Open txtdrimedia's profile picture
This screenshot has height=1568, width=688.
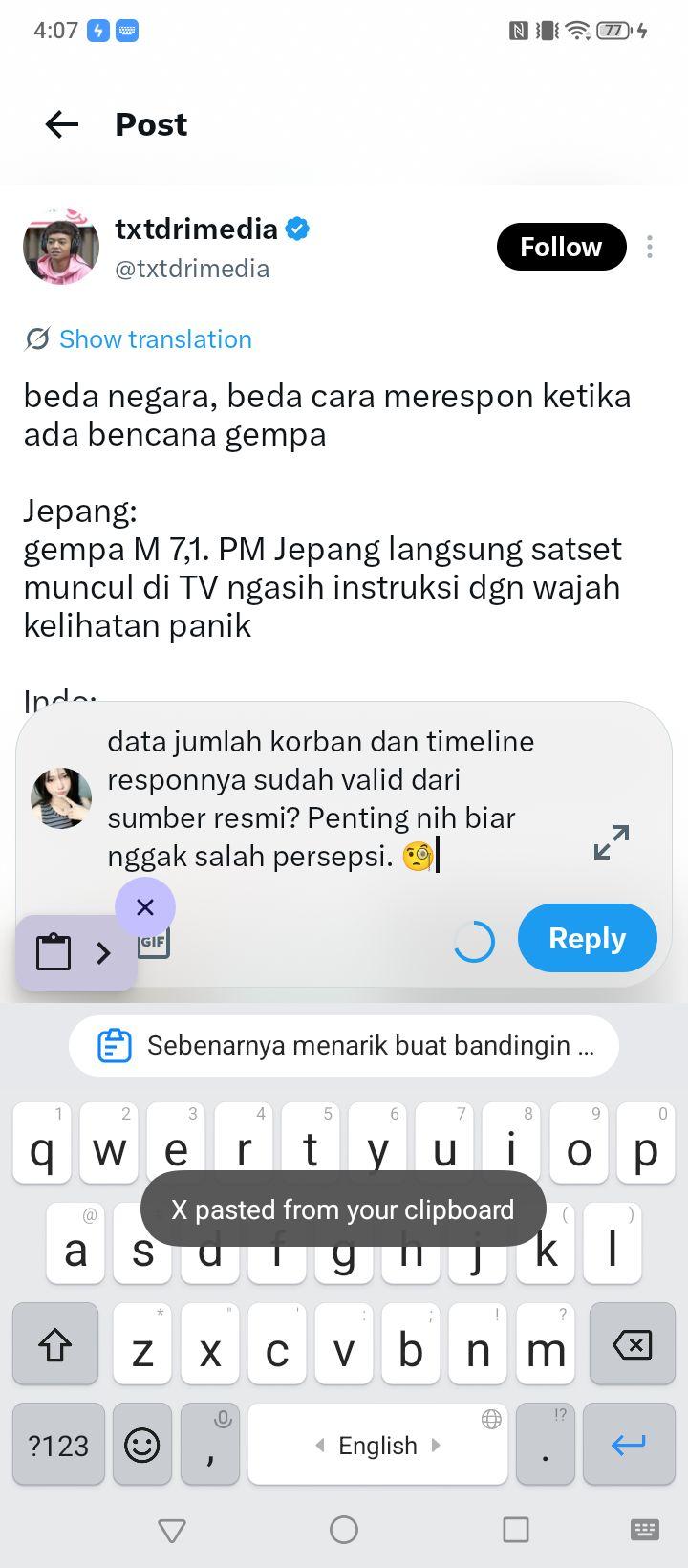tap(61, 247)
